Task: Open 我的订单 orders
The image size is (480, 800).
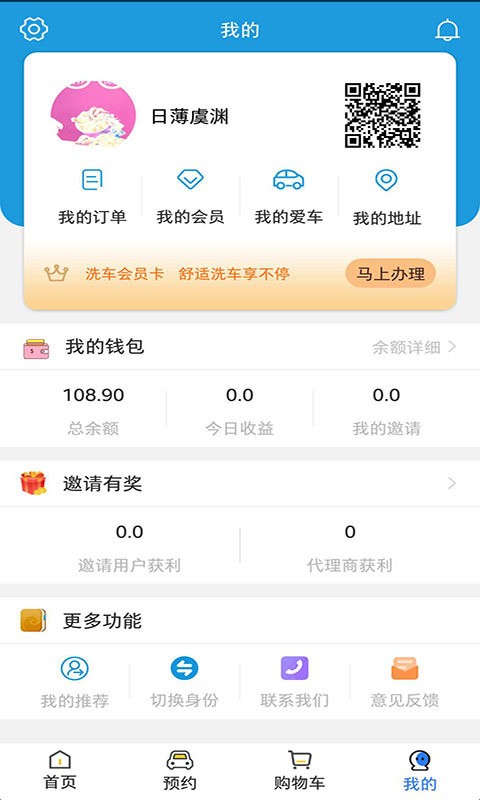Action: 92,196
